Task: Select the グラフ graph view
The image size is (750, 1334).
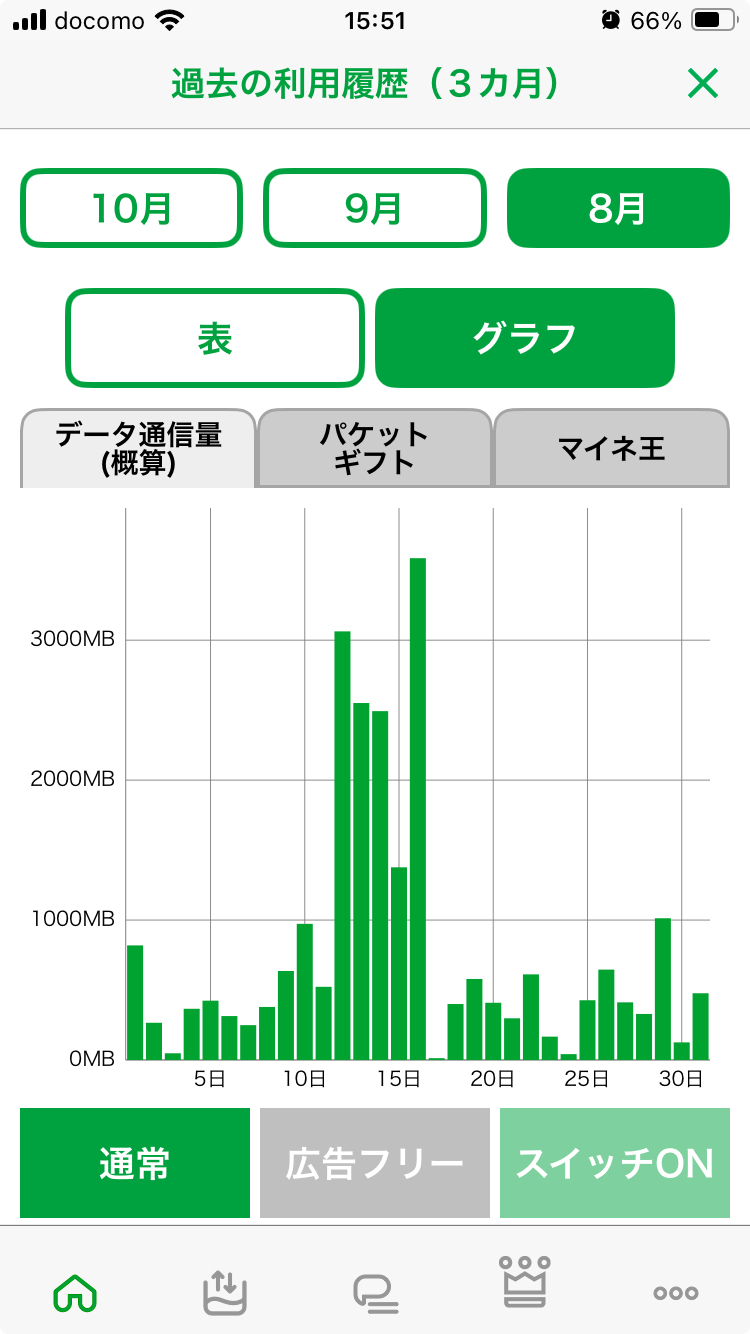Action: click(524, 338)
